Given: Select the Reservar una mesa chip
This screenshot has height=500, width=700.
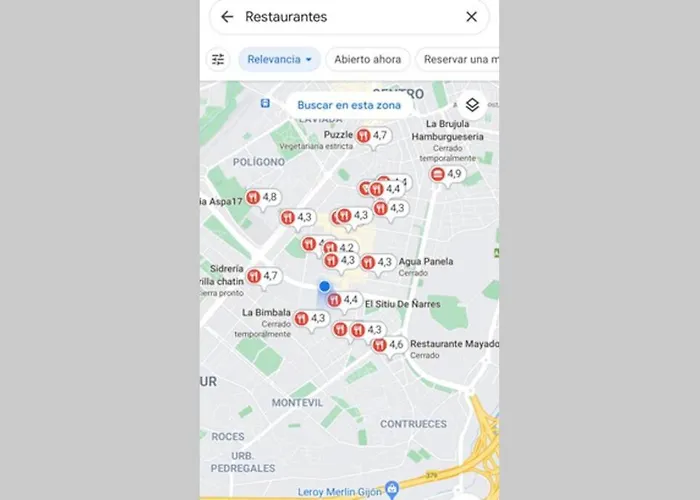Looking at the screenshot, I should click(458, 60).
